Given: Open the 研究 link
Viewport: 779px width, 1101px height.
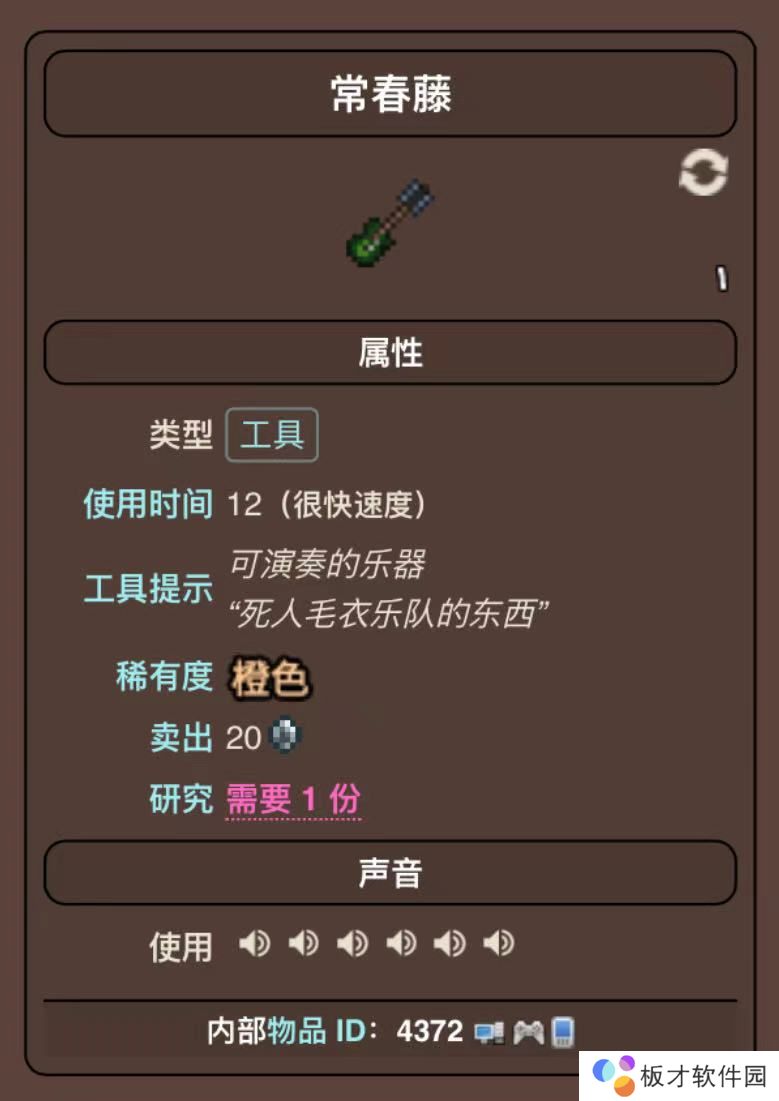Looking at the screenshot, I should point(181,799).
